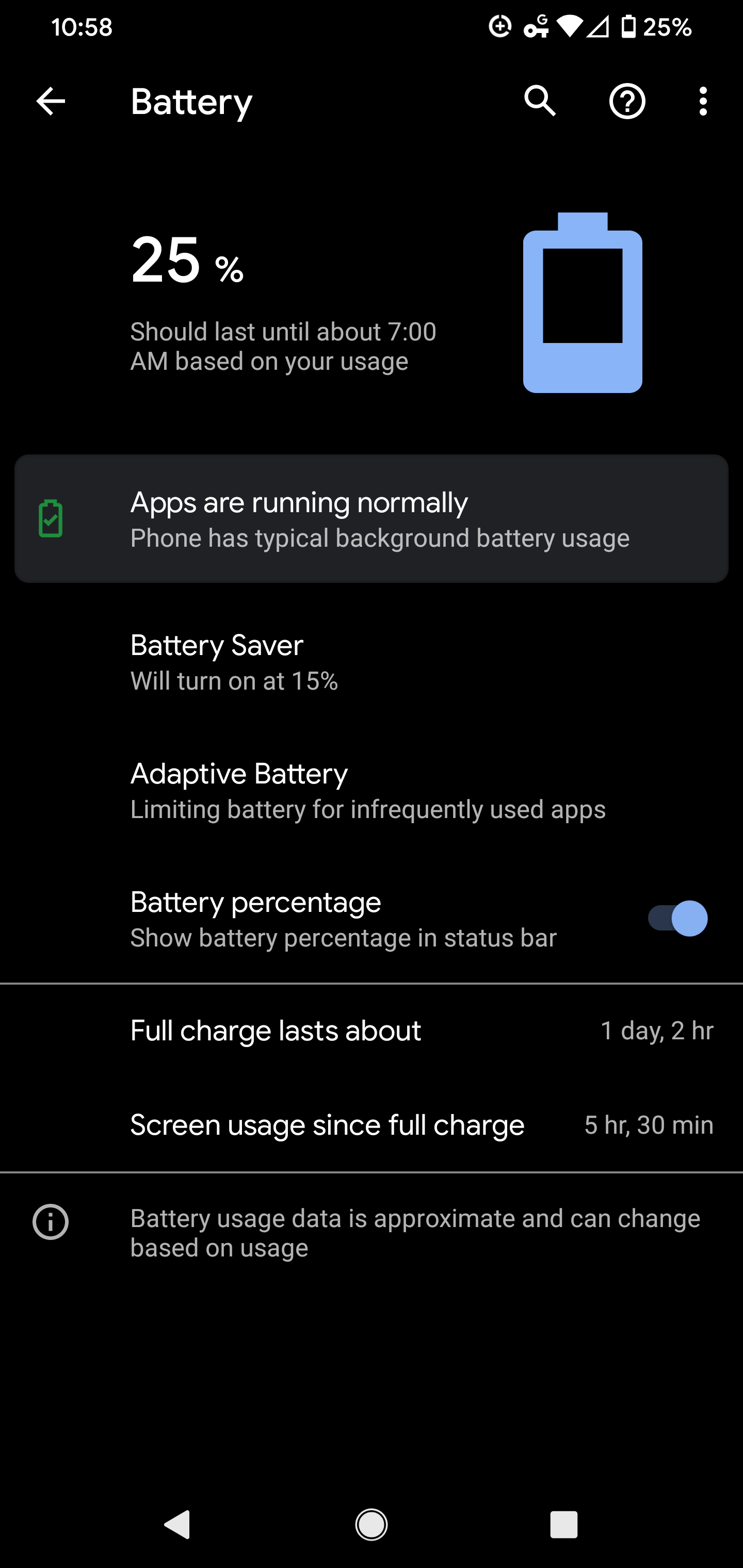Turn off the Battery percentage switch
743x1568 pixels.
coord(676,919)
